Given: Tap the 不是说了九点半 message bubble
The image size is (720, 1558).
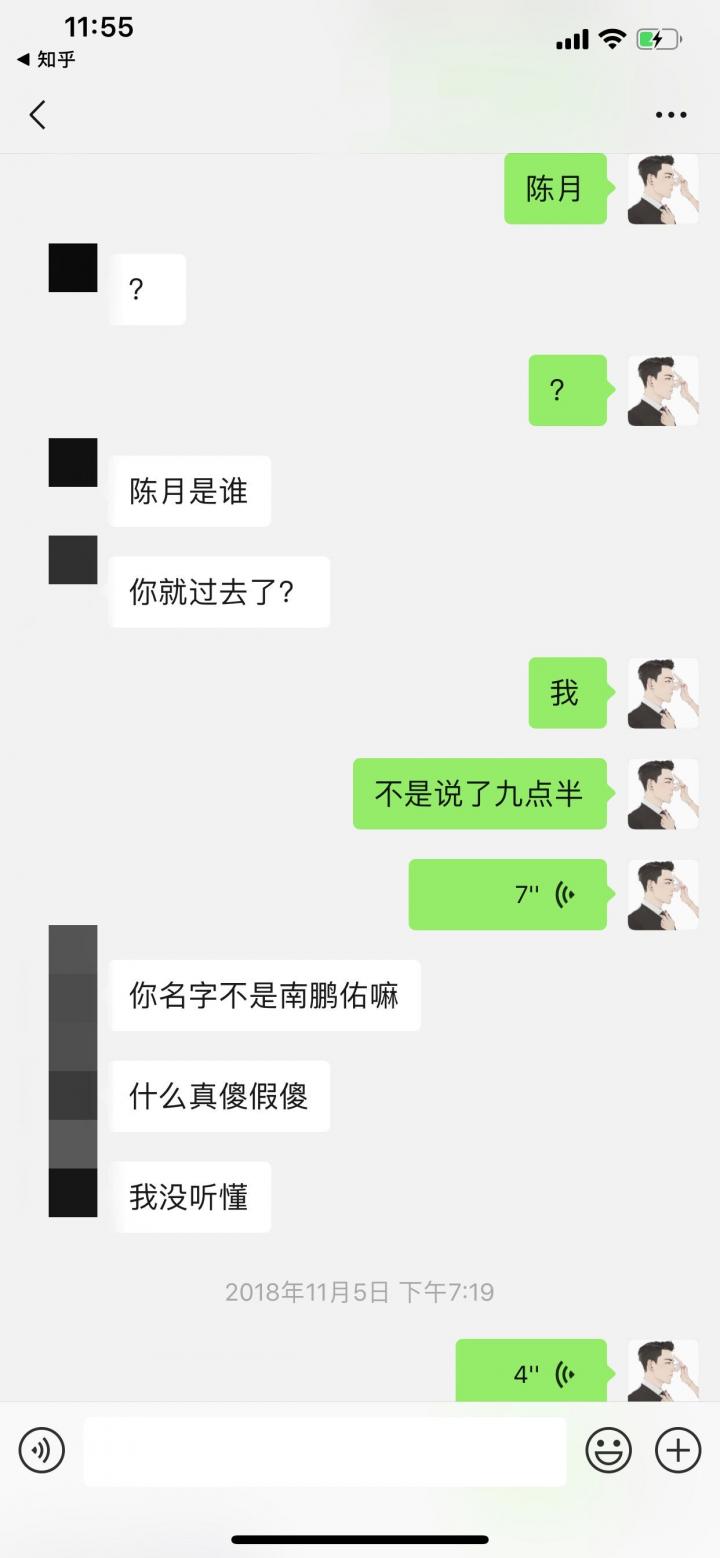Looking at the screenshot, I should click(479, 793).
